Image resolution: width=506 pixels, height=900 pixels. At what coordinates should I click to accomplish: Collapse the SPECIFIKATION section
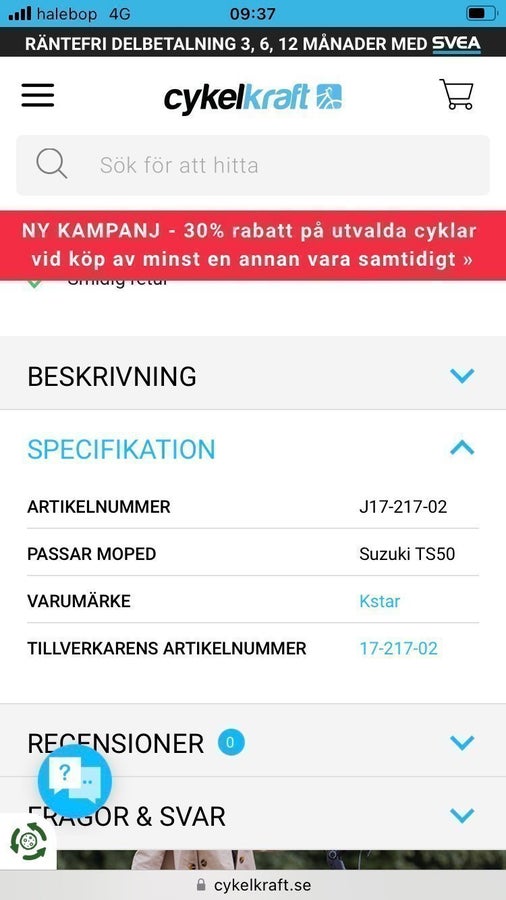coord(253,449)
